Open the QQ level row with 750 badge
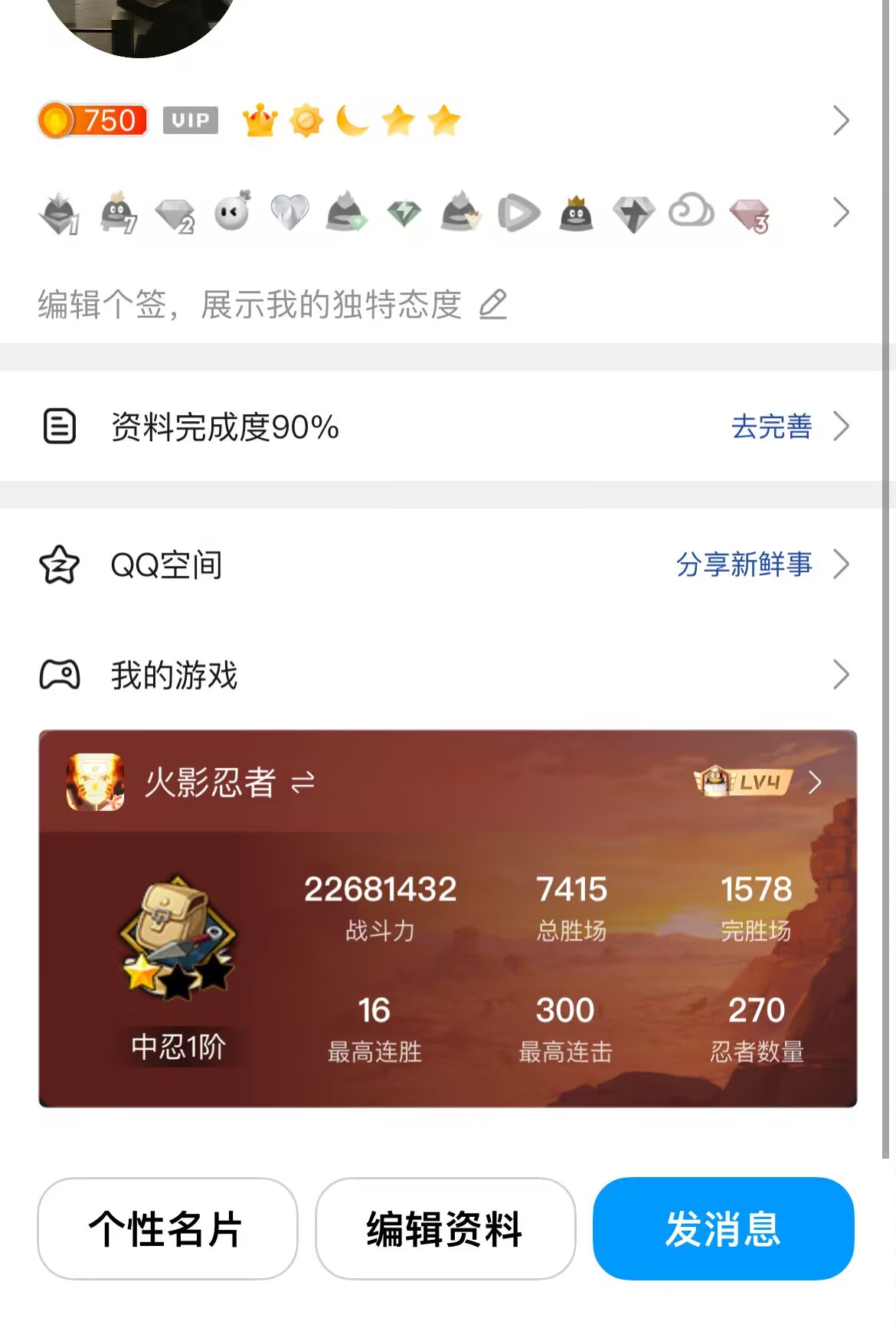Viewport: 896px width, 1331px height. [444, 121]
